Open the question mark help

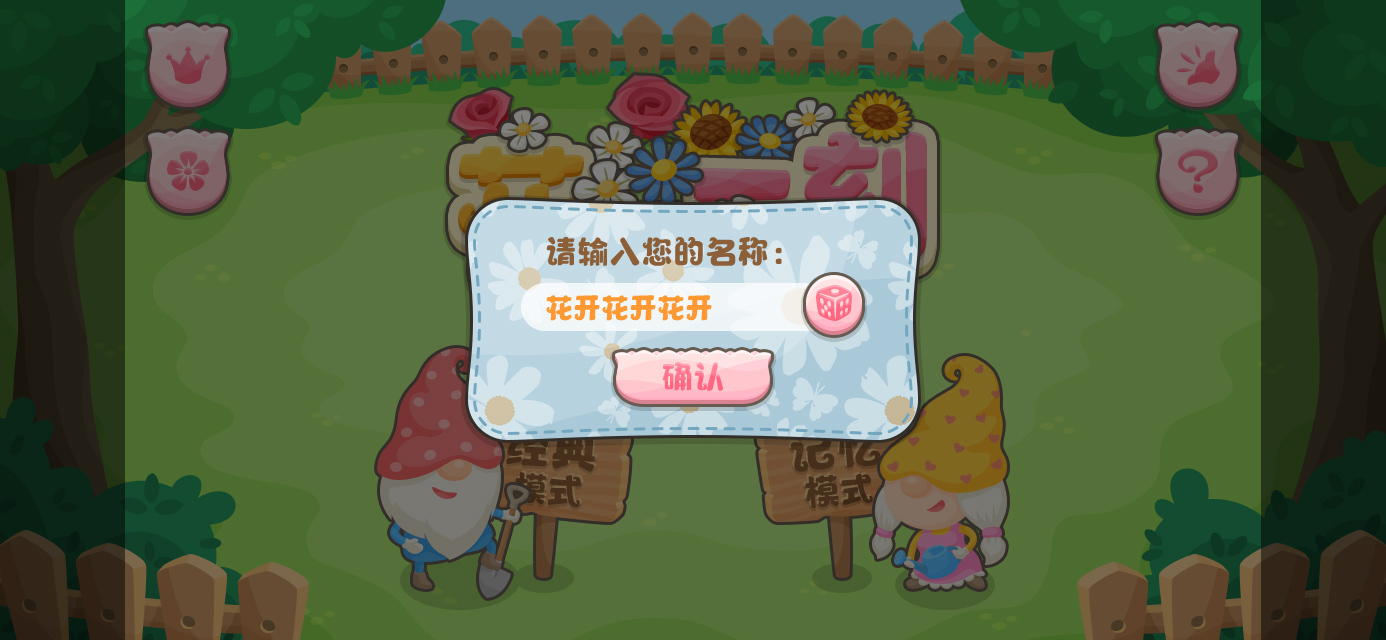click(1197, 171)
